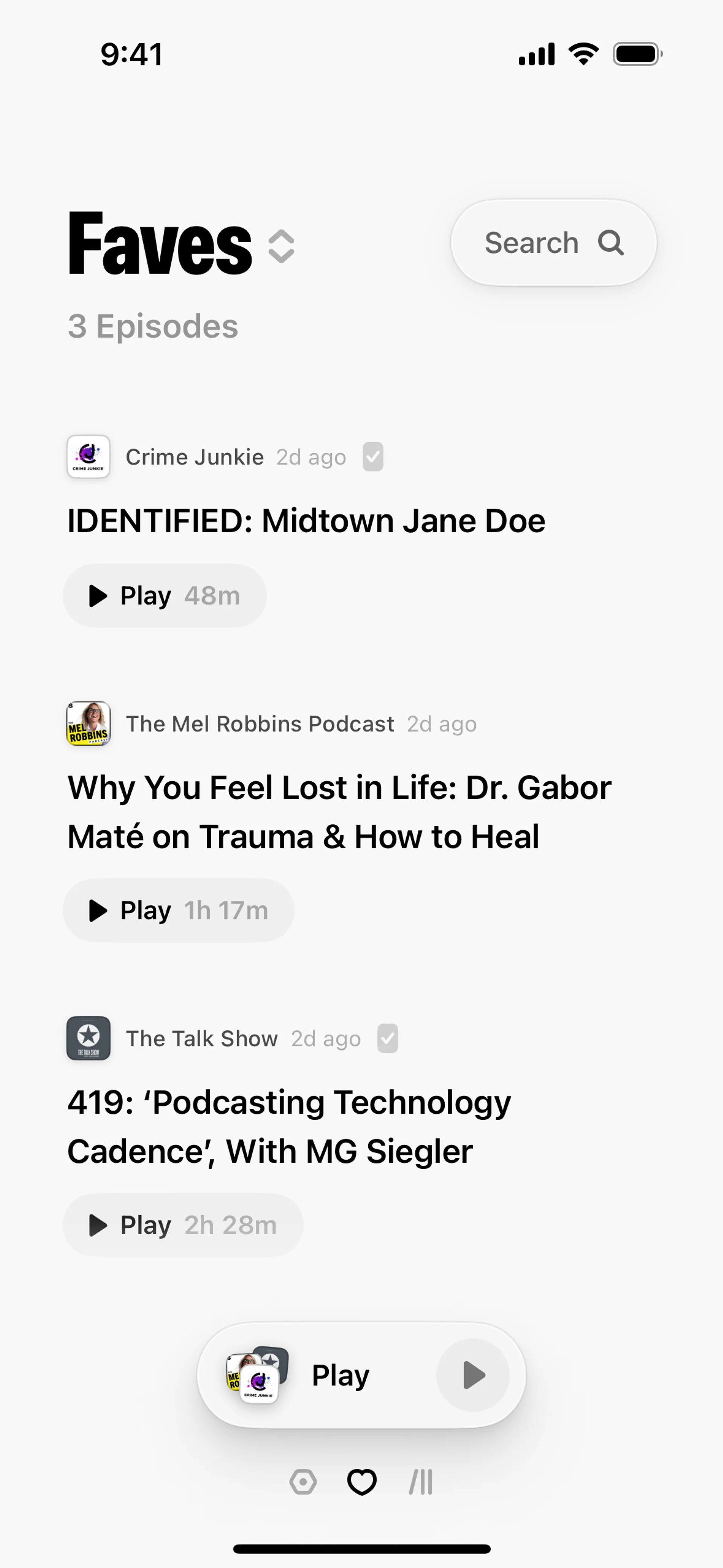Open the Crime Junkie podcast artwork
This screenshot has width=723, height=1568.
pyautogui.click(x=88, y=457)
